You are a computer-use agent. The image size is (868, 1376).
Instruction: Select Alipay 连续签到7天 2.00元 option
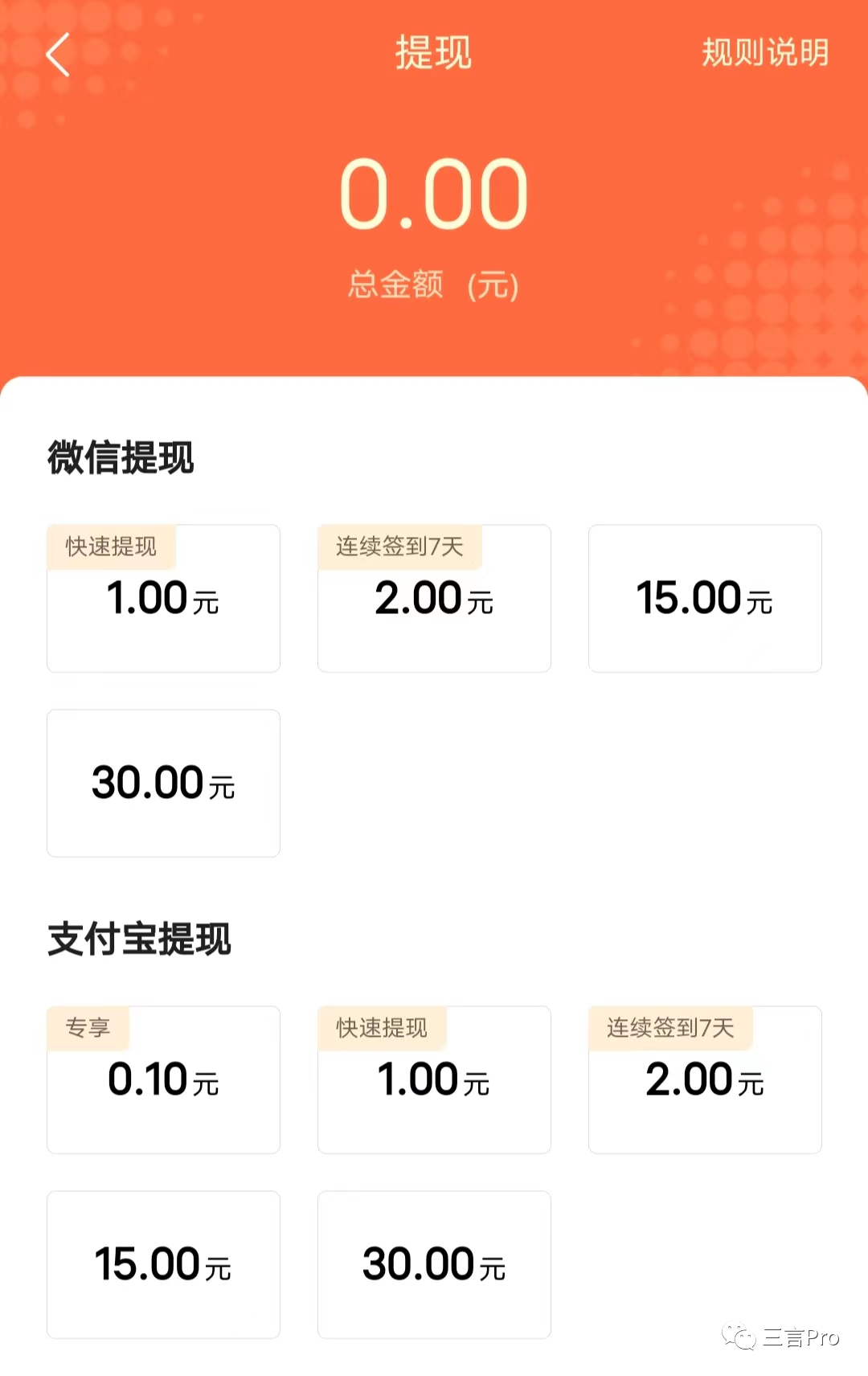(x=705, y=1079)
